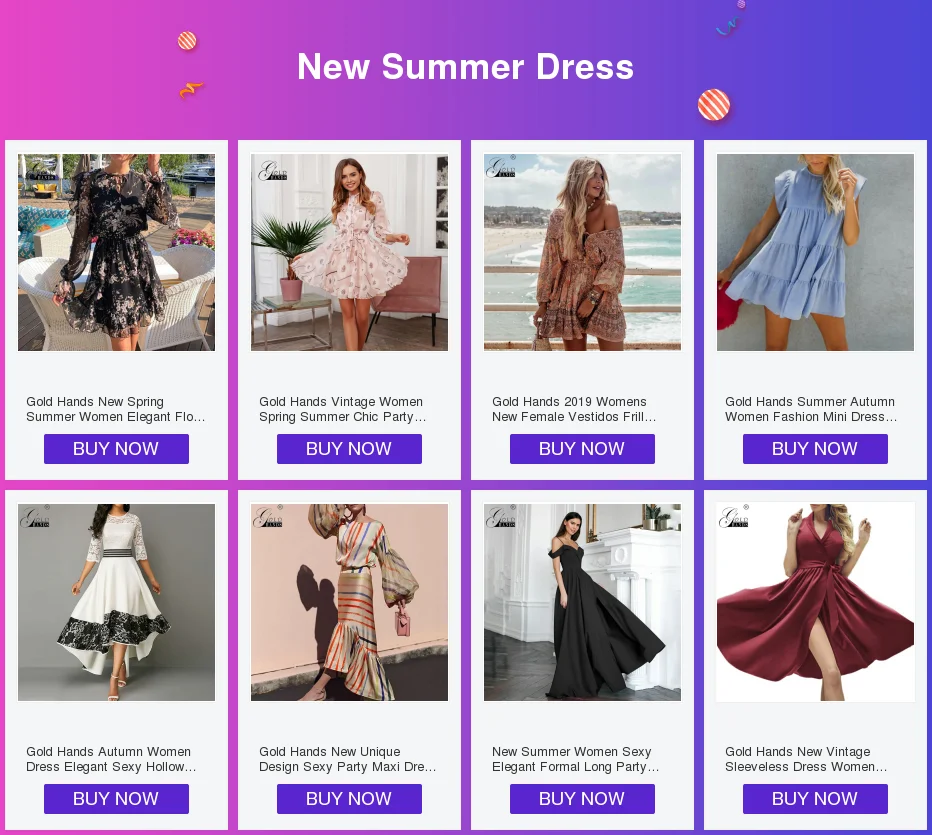View the striped Party Maxi Dress photo
The height and width of the screenshot is (835, 932).
pos(349,603)
